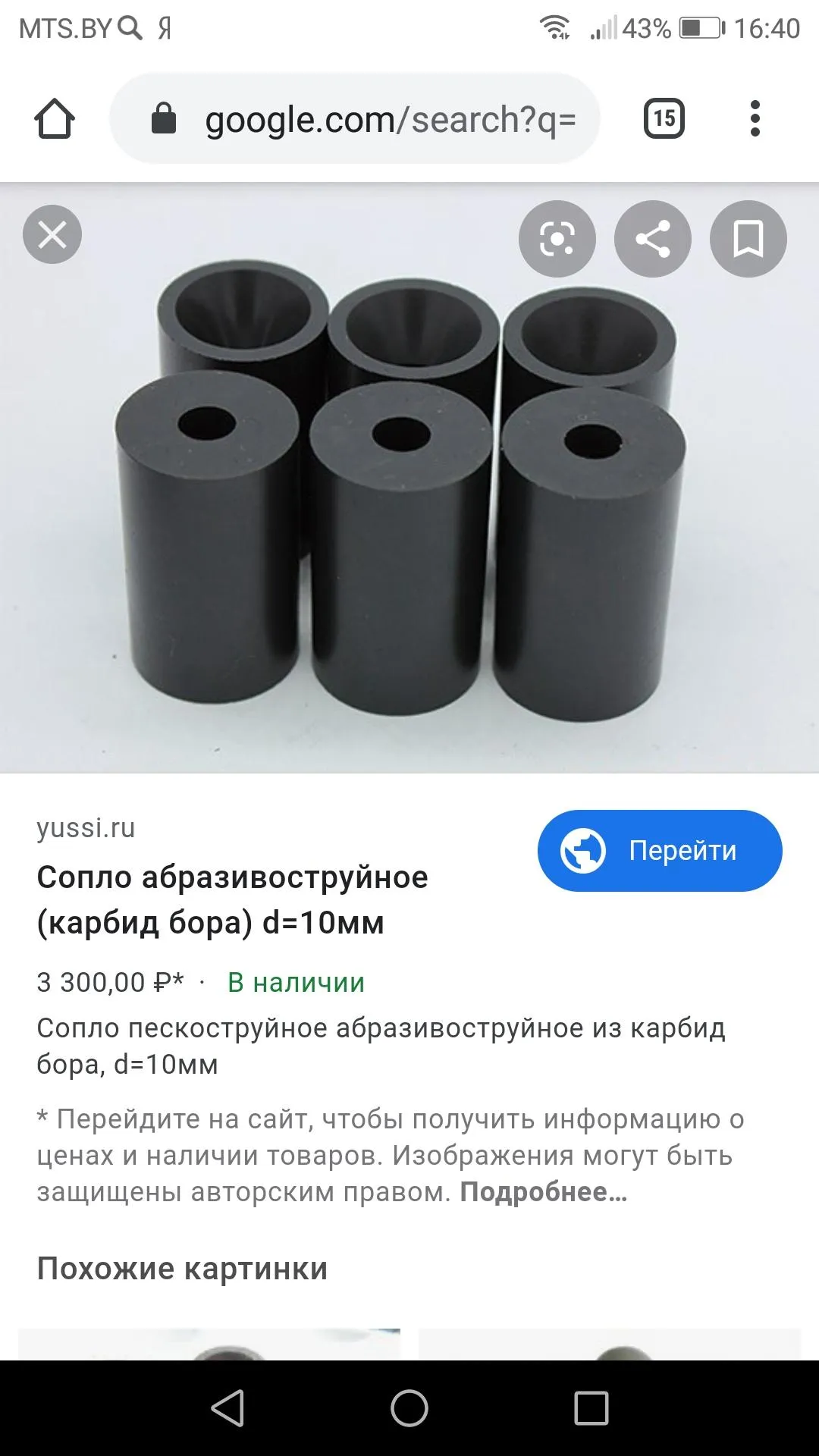Viewport: 819px width, 1456px height.
Task: Open the nozzle product title
Action: click(x=232, y=899)
